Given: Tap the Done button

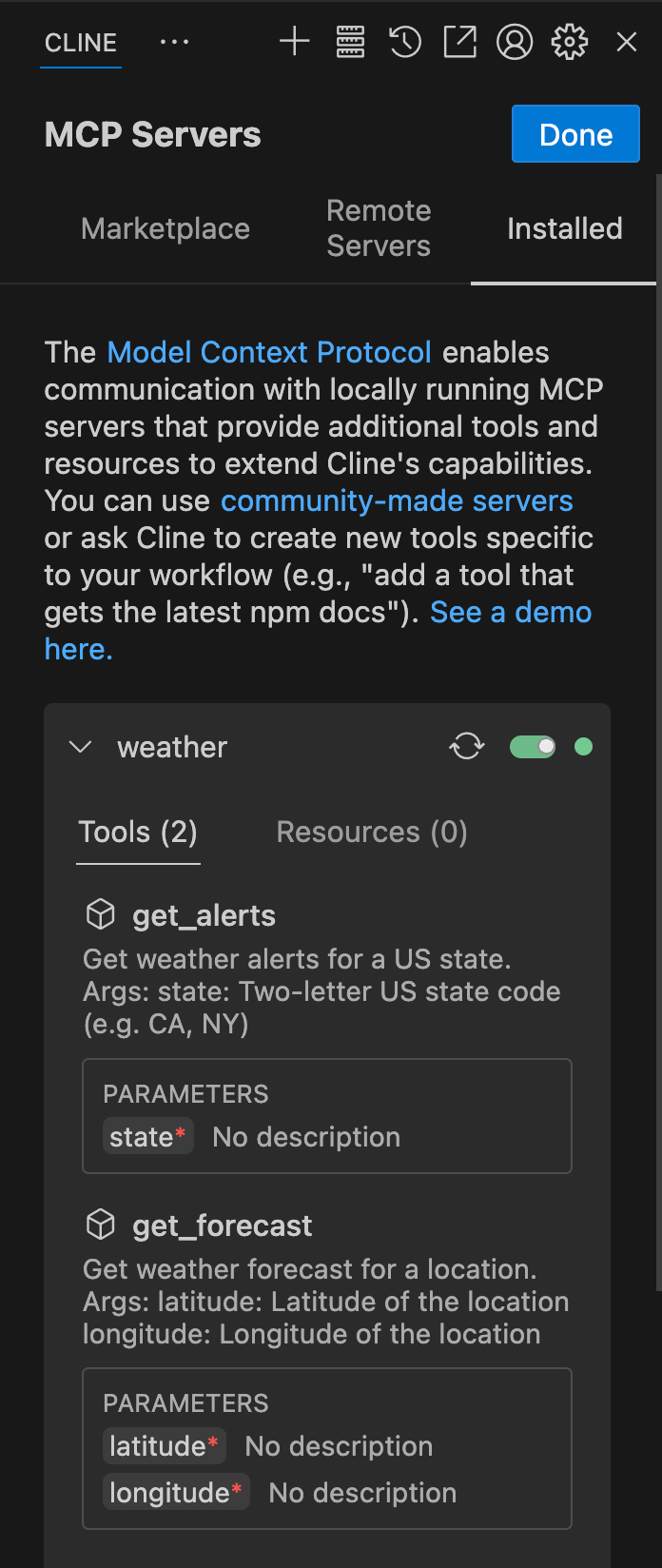Looking at the screenshot, I should click(x=575, y=134).
